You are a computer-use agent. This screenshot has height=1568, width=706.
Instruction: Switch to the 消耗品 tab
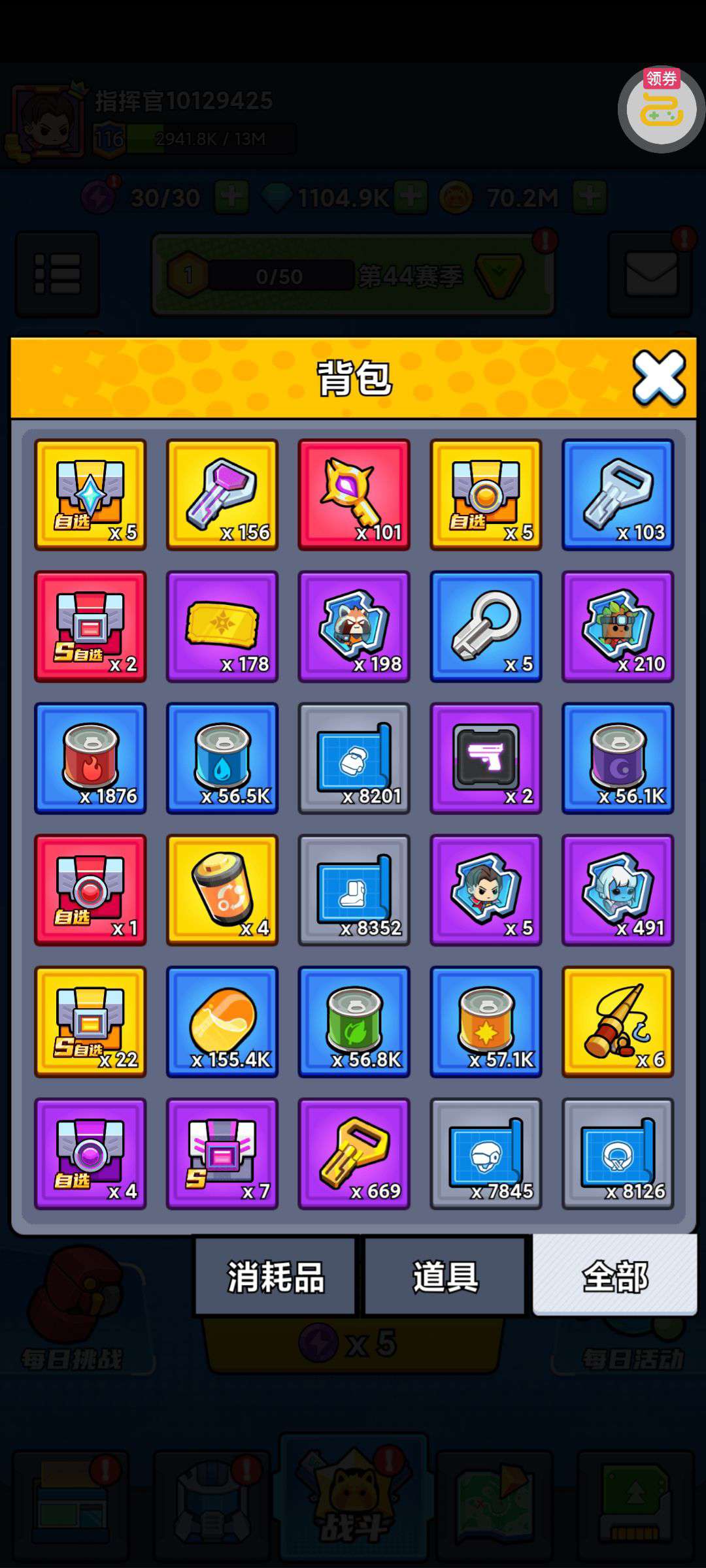click(275, 1276)
